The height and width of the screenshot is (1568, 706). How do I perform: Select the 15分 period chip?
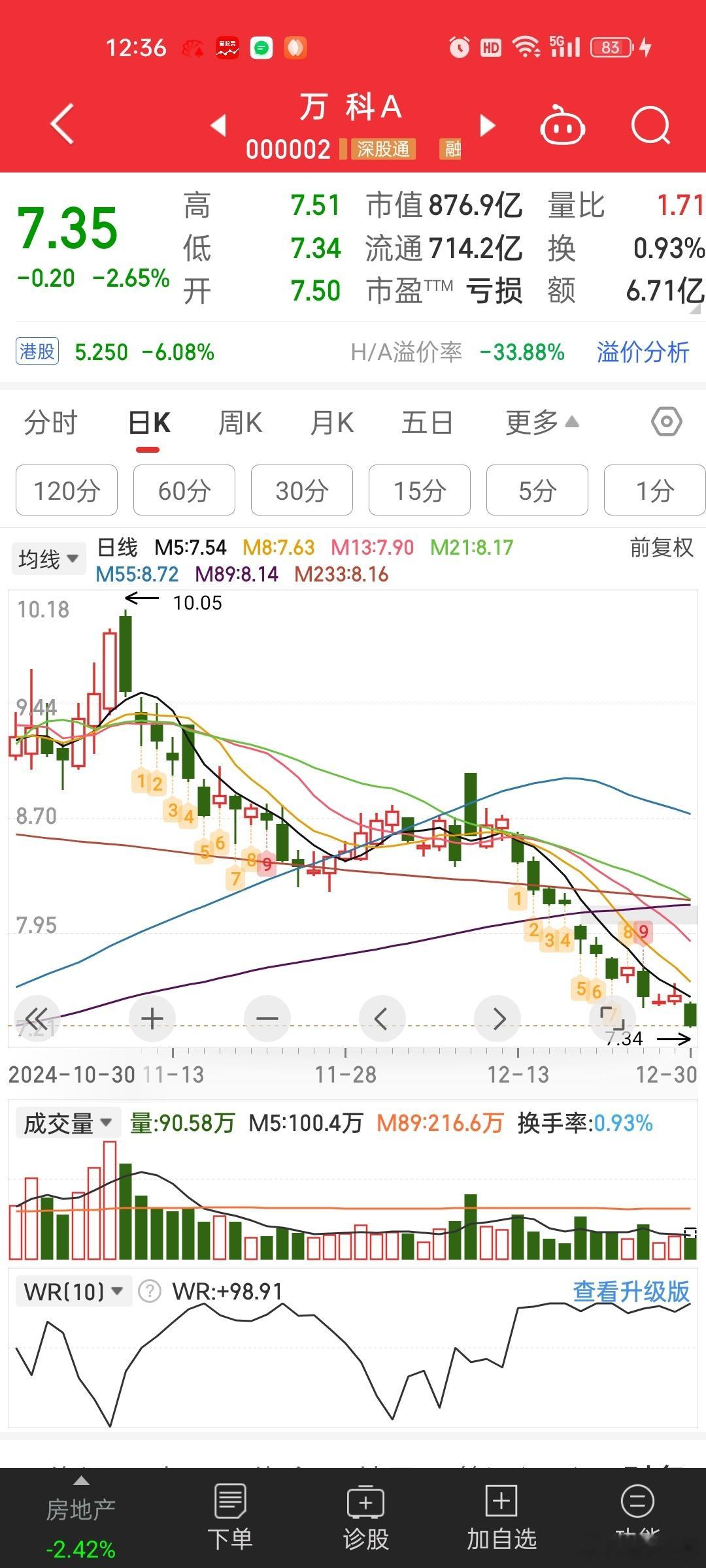tap(420, 490)
